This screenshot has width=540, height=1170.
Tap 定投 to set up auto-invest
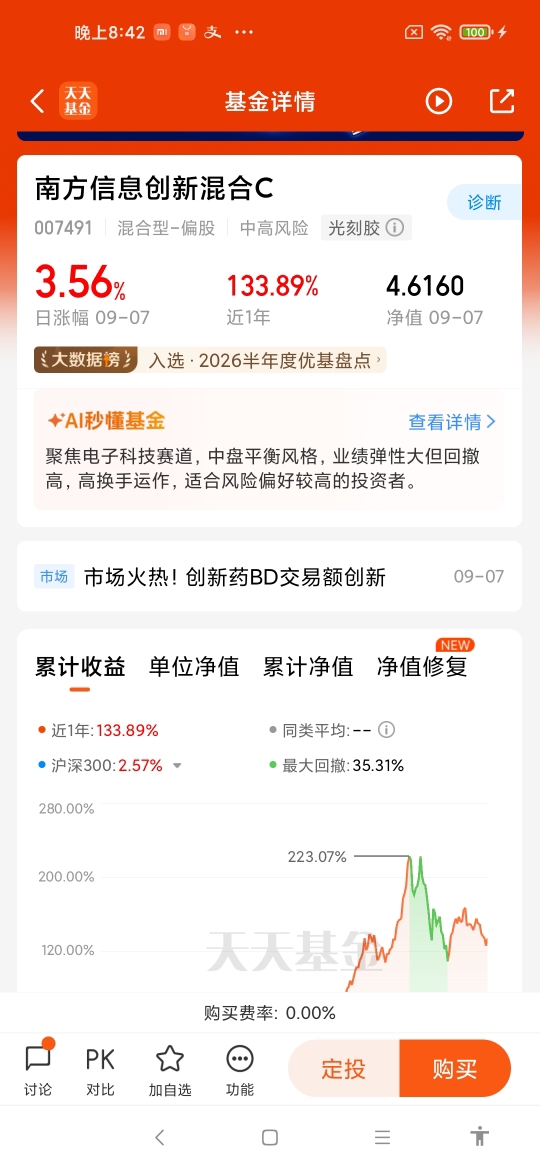pyautogui.click(x=344, y=1069)
